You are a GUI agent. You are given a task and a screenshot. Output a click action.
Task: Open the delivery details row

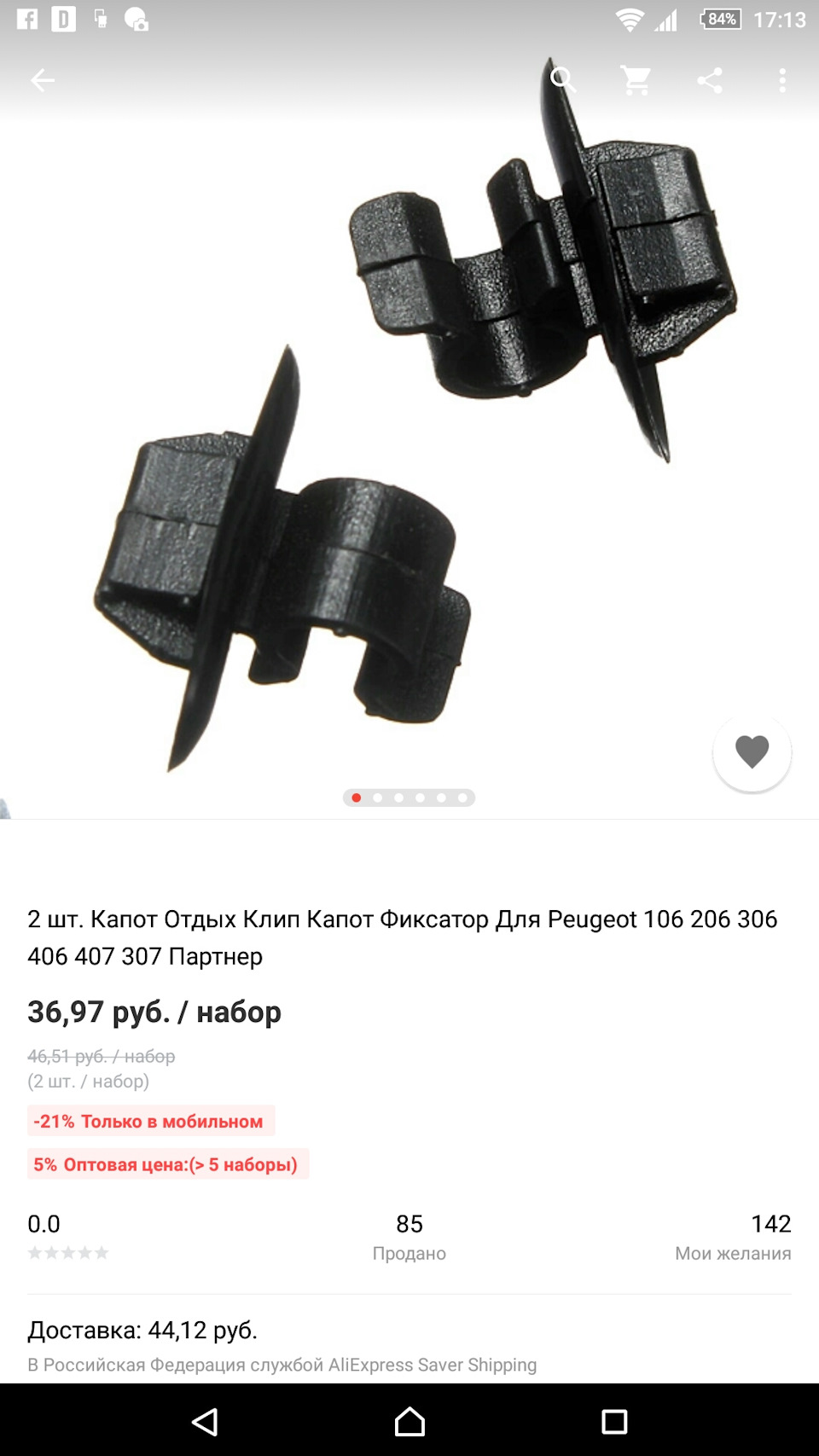coord(409,1345)
